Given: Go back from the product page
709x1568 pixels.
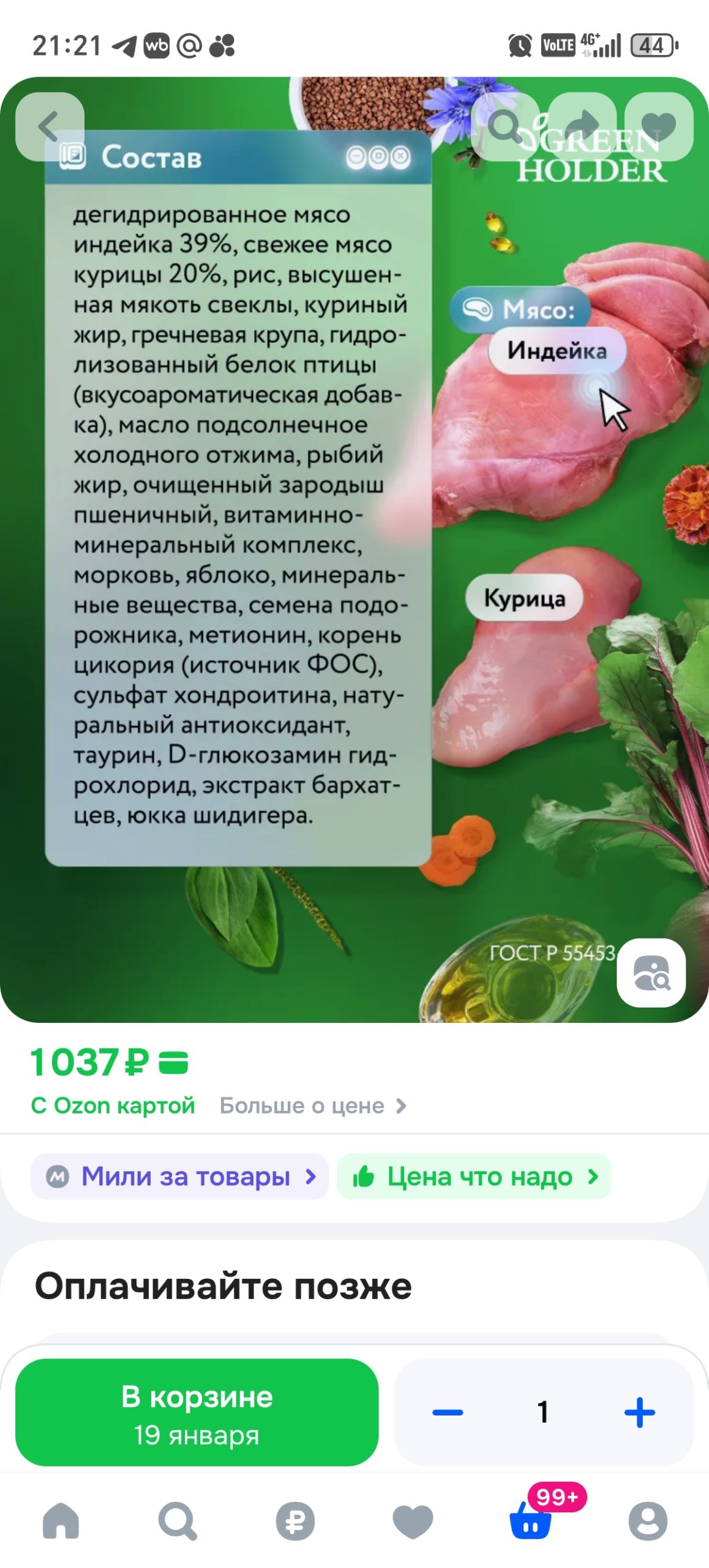Looking at the screenshot, I should coord(50,127).
